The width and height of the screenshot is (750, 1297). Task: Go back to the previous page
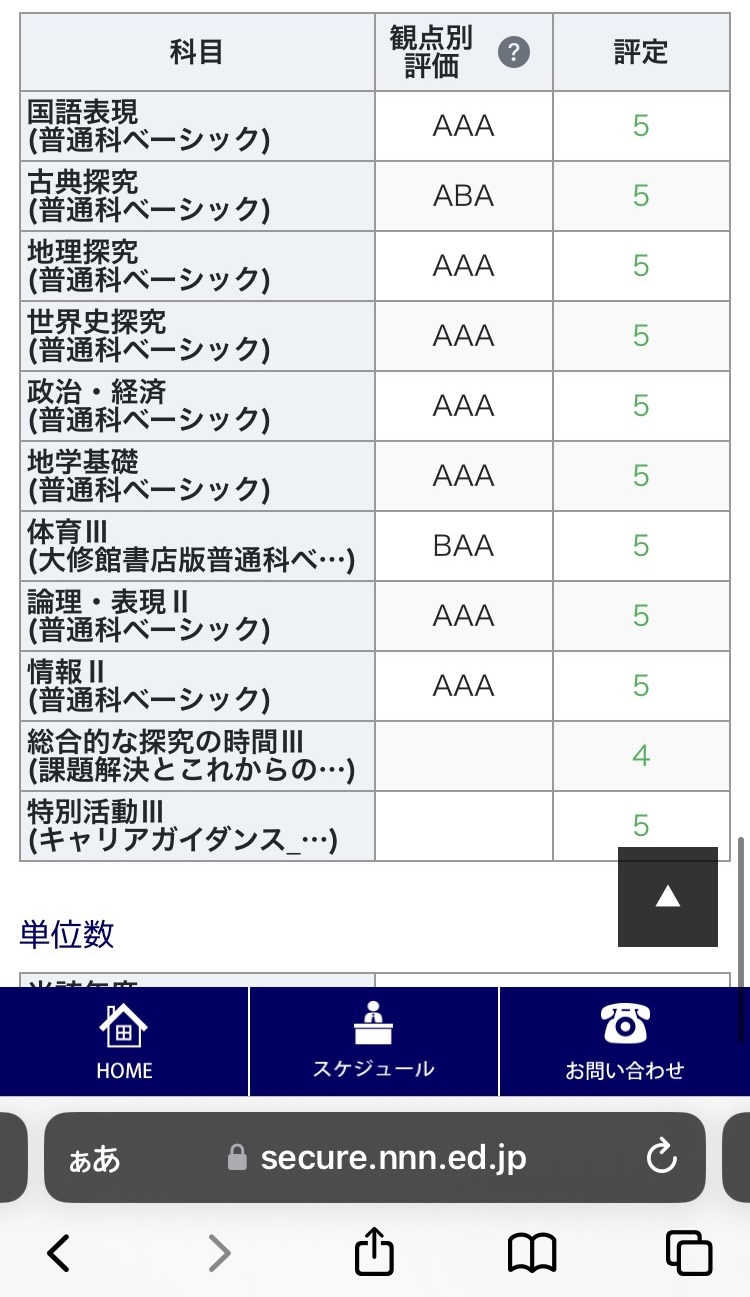pyautogui.click(x=59, y=1252)
